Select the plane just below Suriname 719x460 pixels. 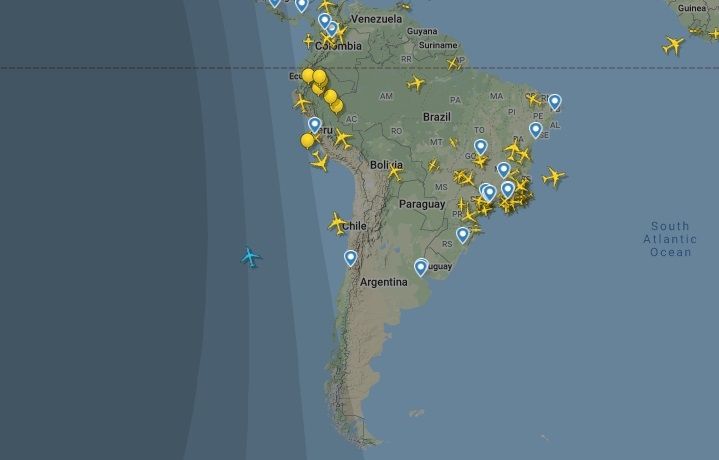click(452, 62)
